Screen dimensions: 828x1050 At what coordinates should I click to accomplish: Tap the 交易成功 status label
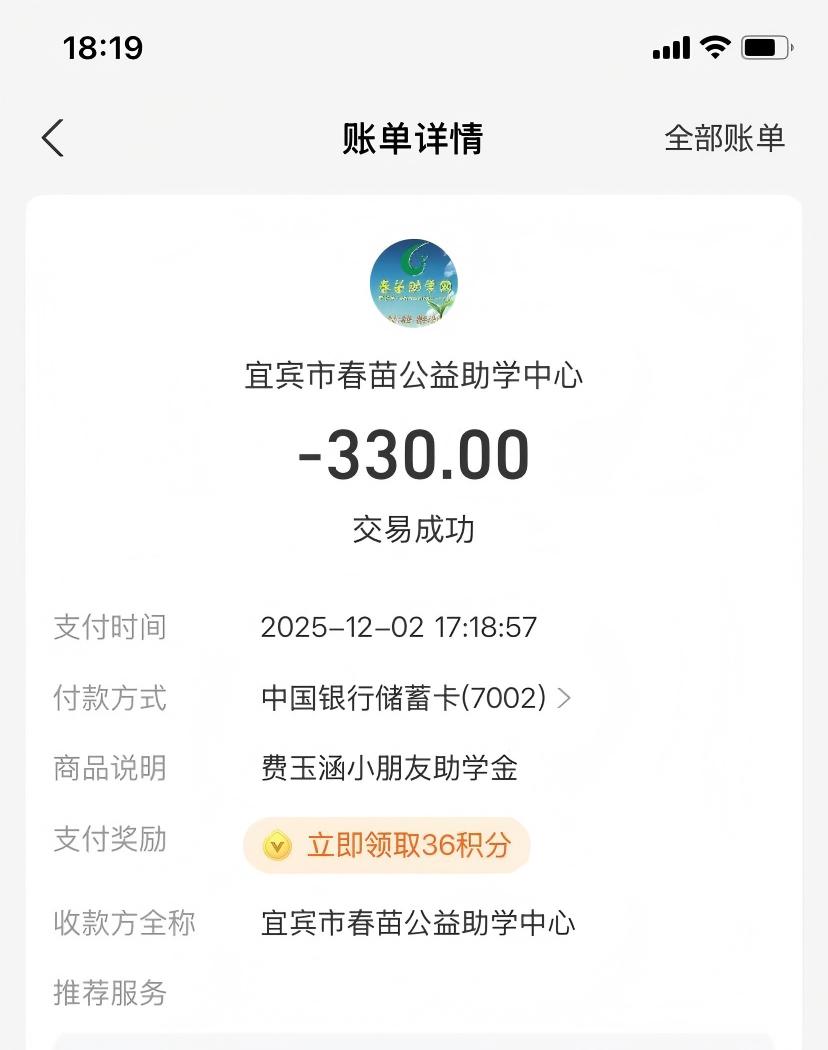(414, 530)
